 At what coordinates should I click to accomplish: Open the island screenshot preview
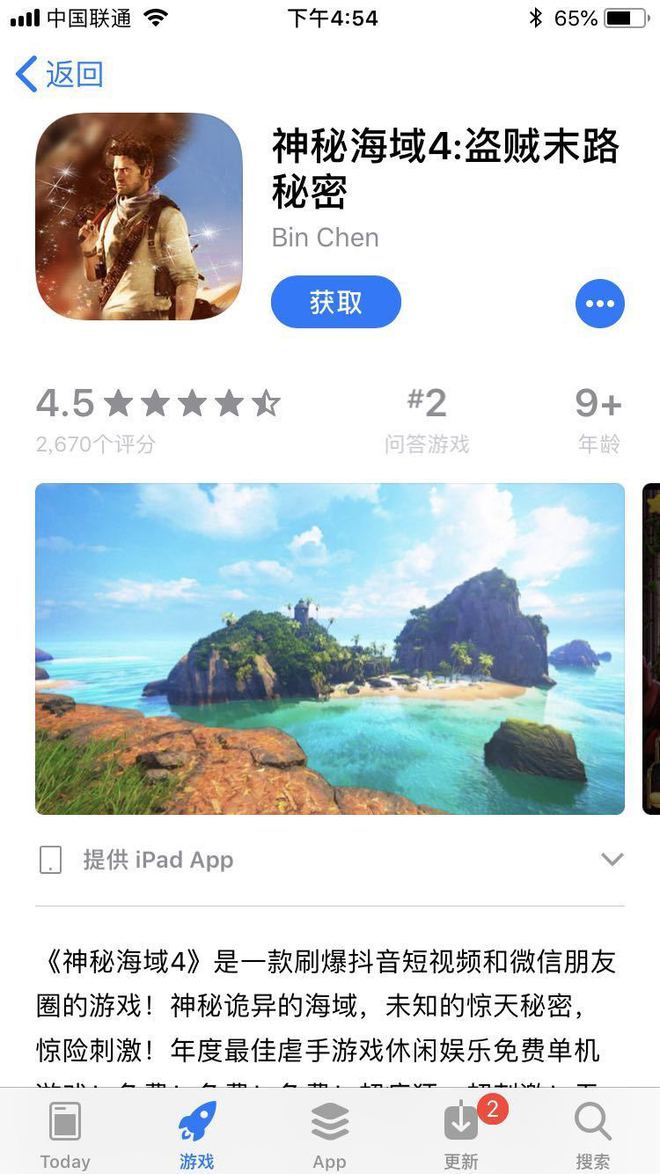point(330,648)
